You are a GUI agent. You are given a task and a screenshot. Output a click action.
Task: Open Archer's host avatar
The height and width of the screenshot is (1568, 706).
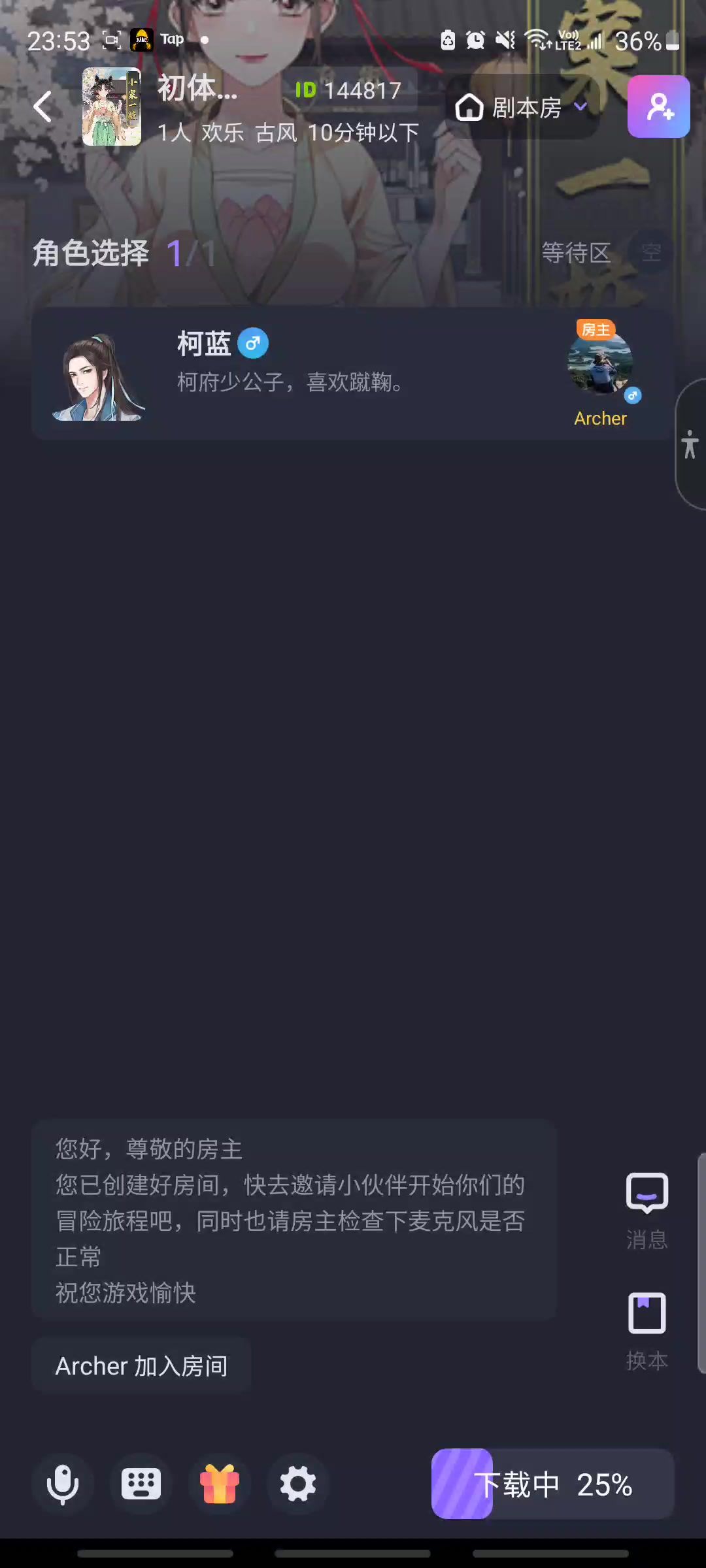[x=600, y=363]
